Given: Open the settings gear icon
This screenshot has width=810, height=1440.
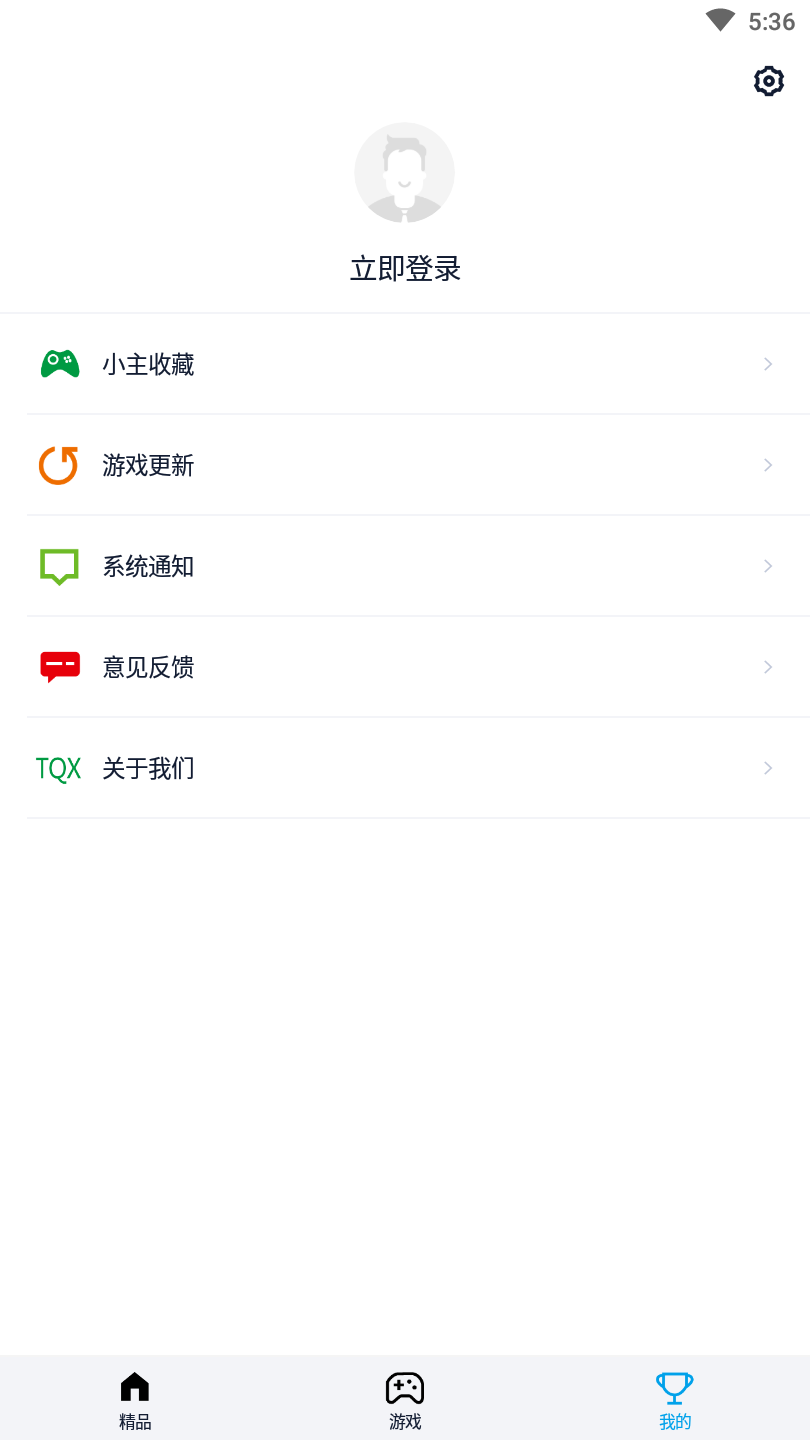Looking at the screenshot, I should pyautogui.click(x=768, y=81).
